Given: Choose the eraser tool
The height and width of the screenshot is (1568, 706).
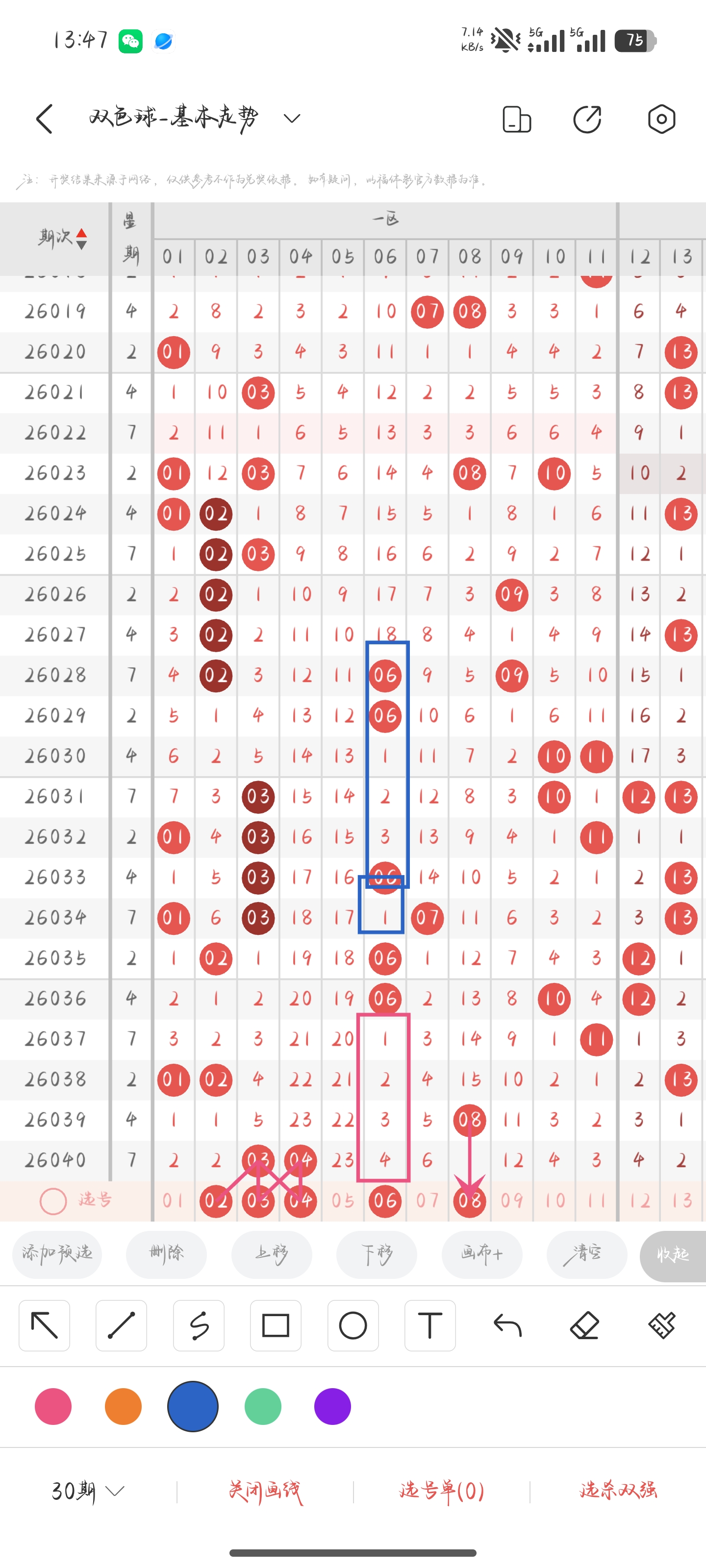Looking at the screenshot, I should [584, 1325].
